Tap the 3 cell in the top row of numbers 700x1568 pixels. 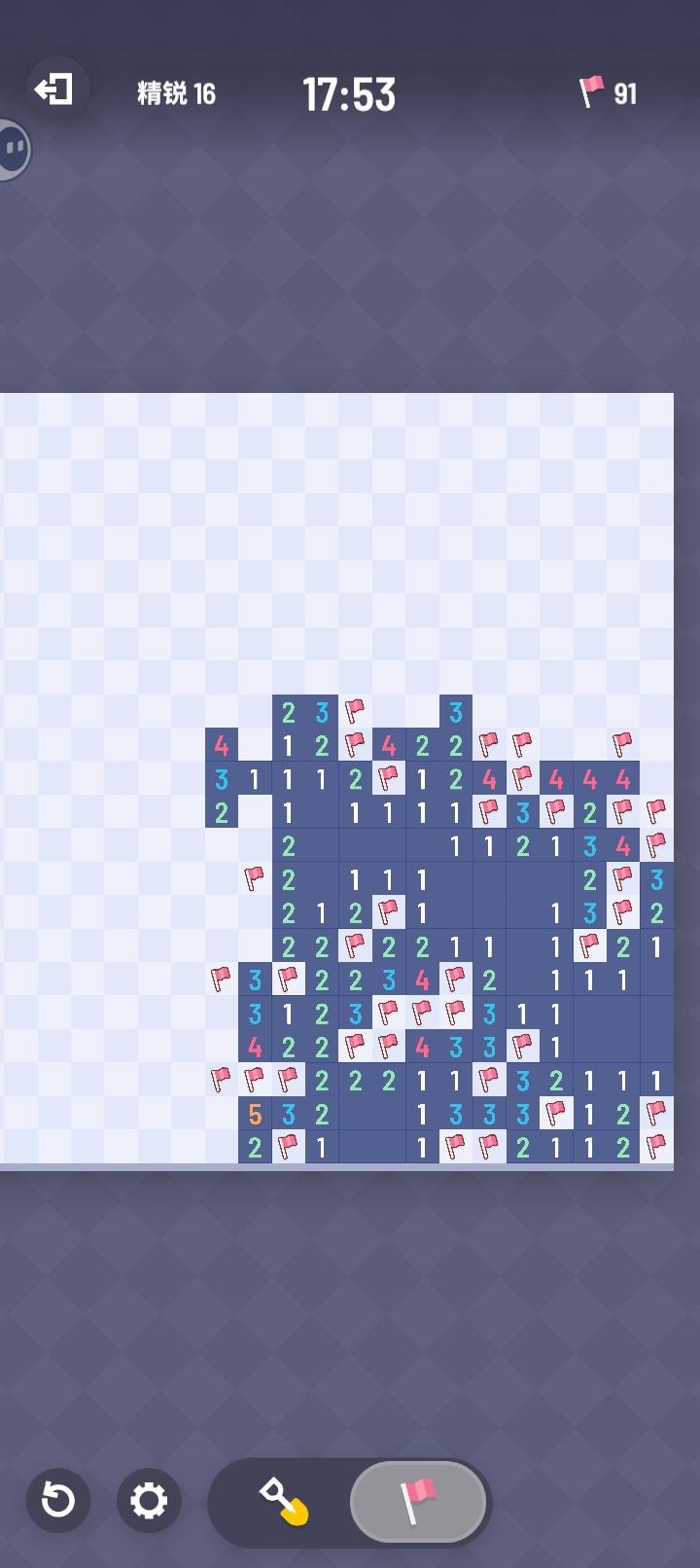(322, 711)
